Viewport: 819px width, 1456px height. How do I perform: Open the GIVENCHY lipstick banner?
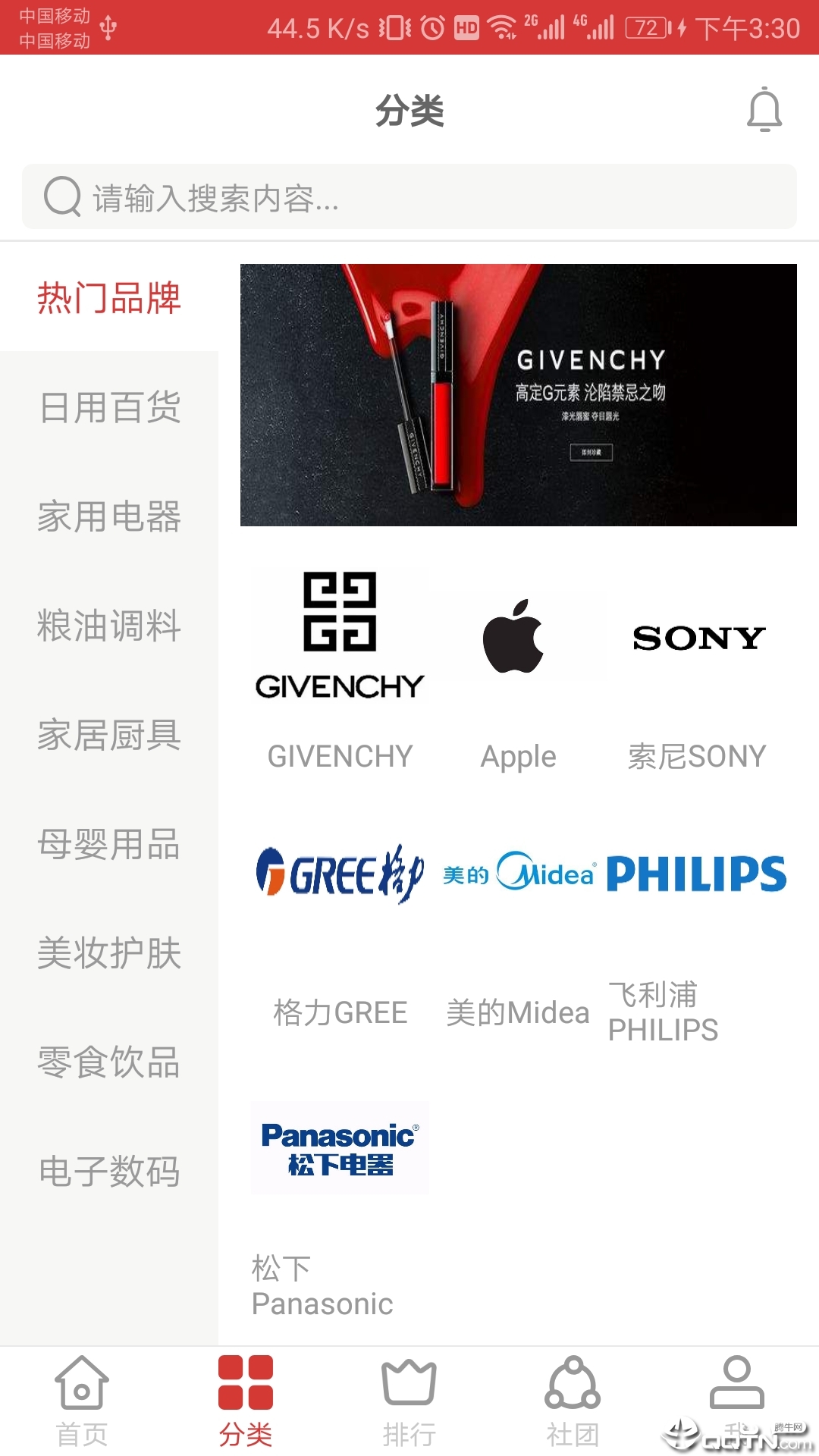pyautogui.click(x=518, y=394)
